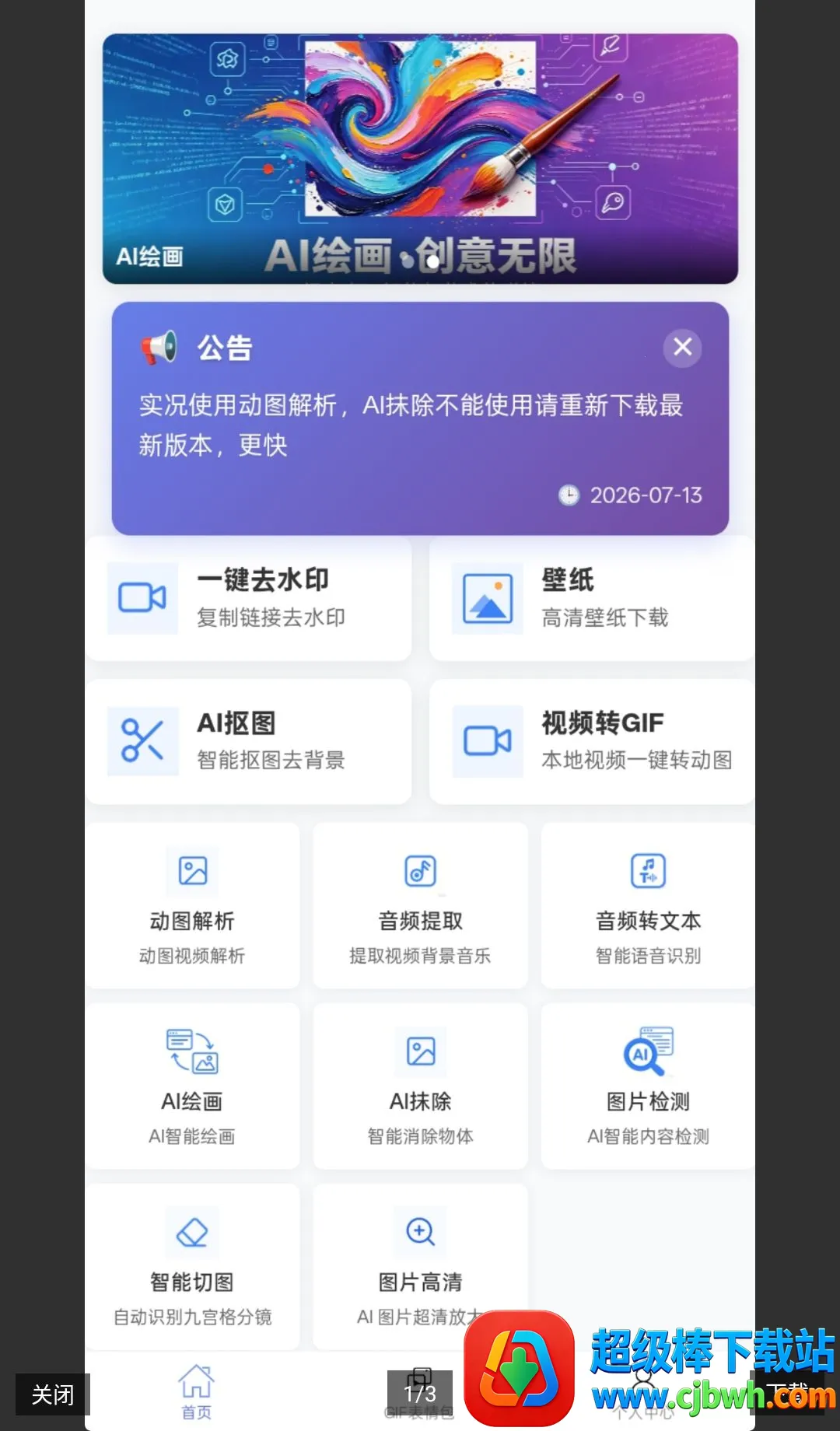Open the AI绘画 grid item
Image resolution: width=840 pixels, height=1431 pixels.
[192, 1086]
